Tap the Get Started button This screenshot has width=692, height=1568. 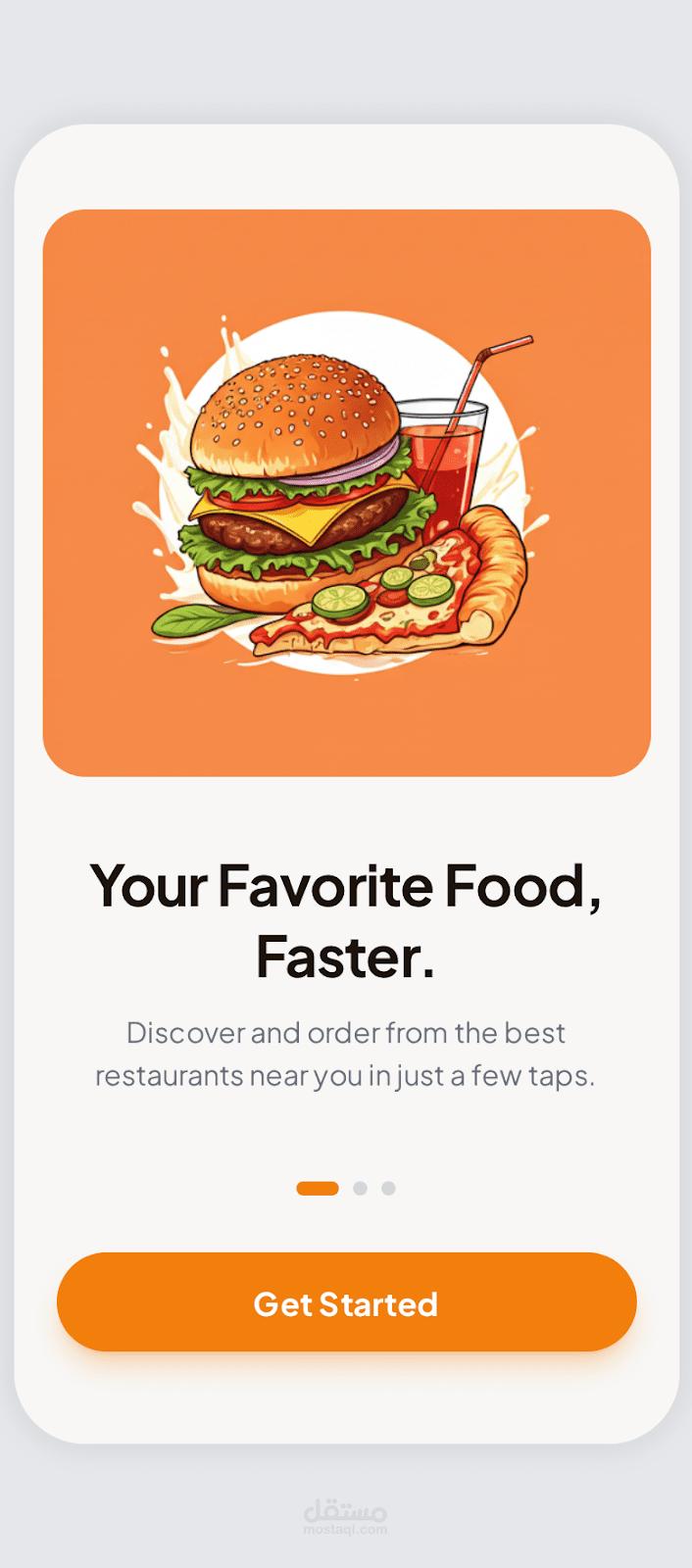346,1302
